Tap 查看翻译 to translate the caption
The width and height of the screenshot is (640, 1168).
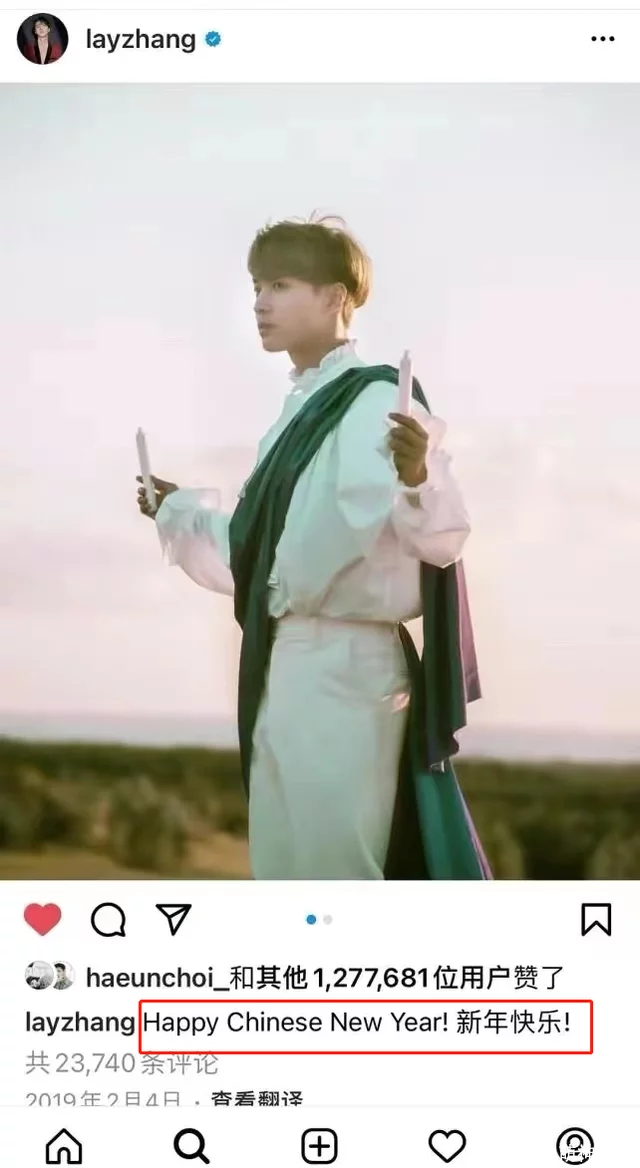coord(256,1100)
